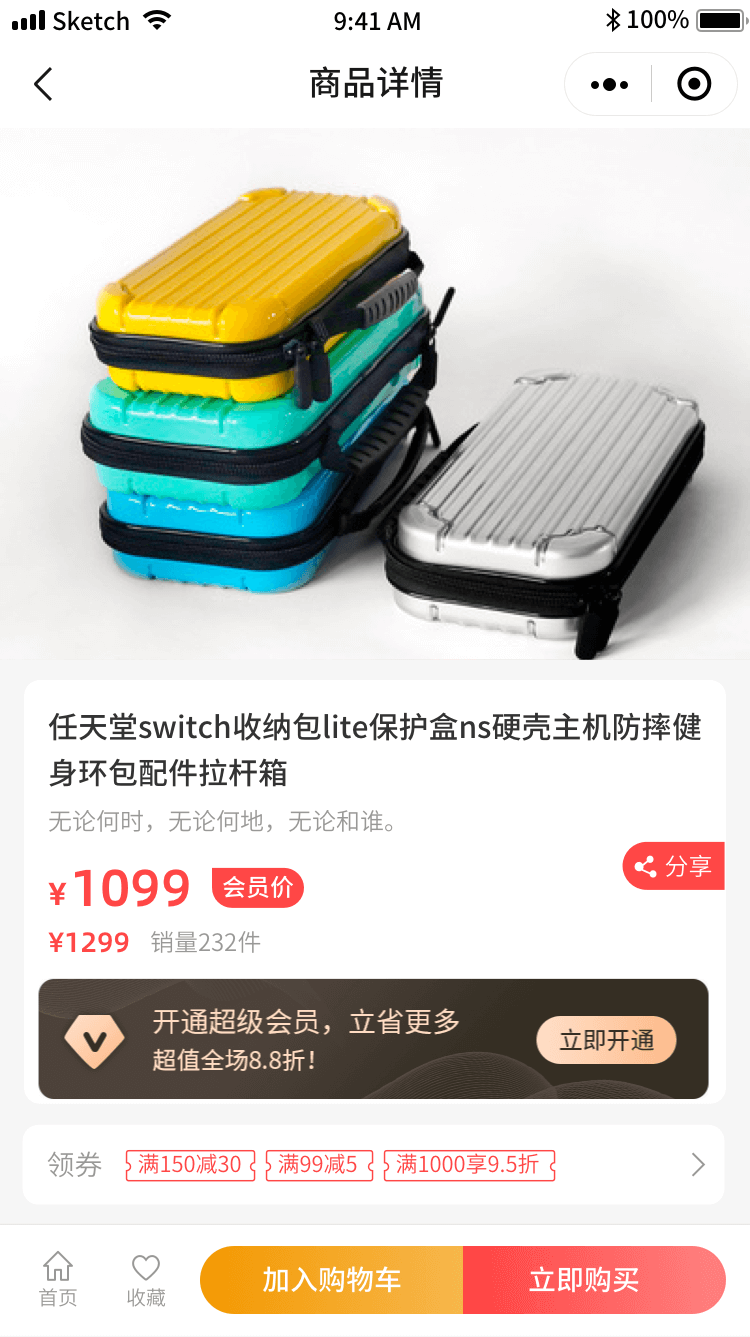The image size is (750, 1337).
Task: Expand the 领券 coupon row chevron
Action: [698, 1164]
